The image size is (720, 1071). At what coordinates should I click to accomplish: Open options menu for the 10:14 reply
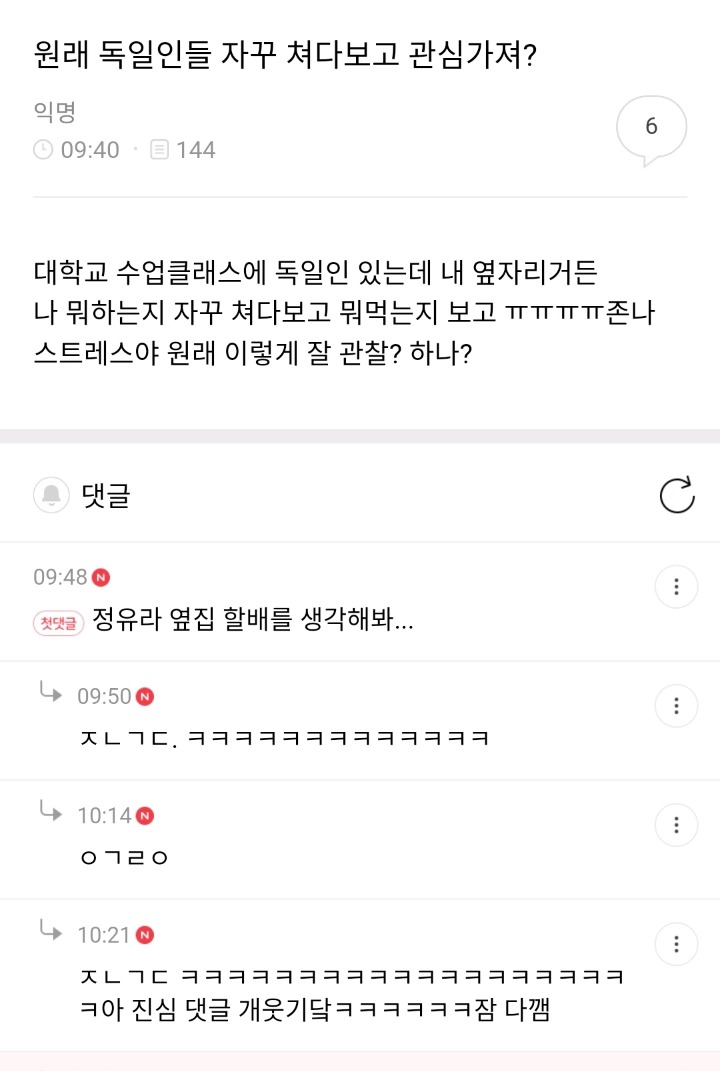click(x=676, y=825)
